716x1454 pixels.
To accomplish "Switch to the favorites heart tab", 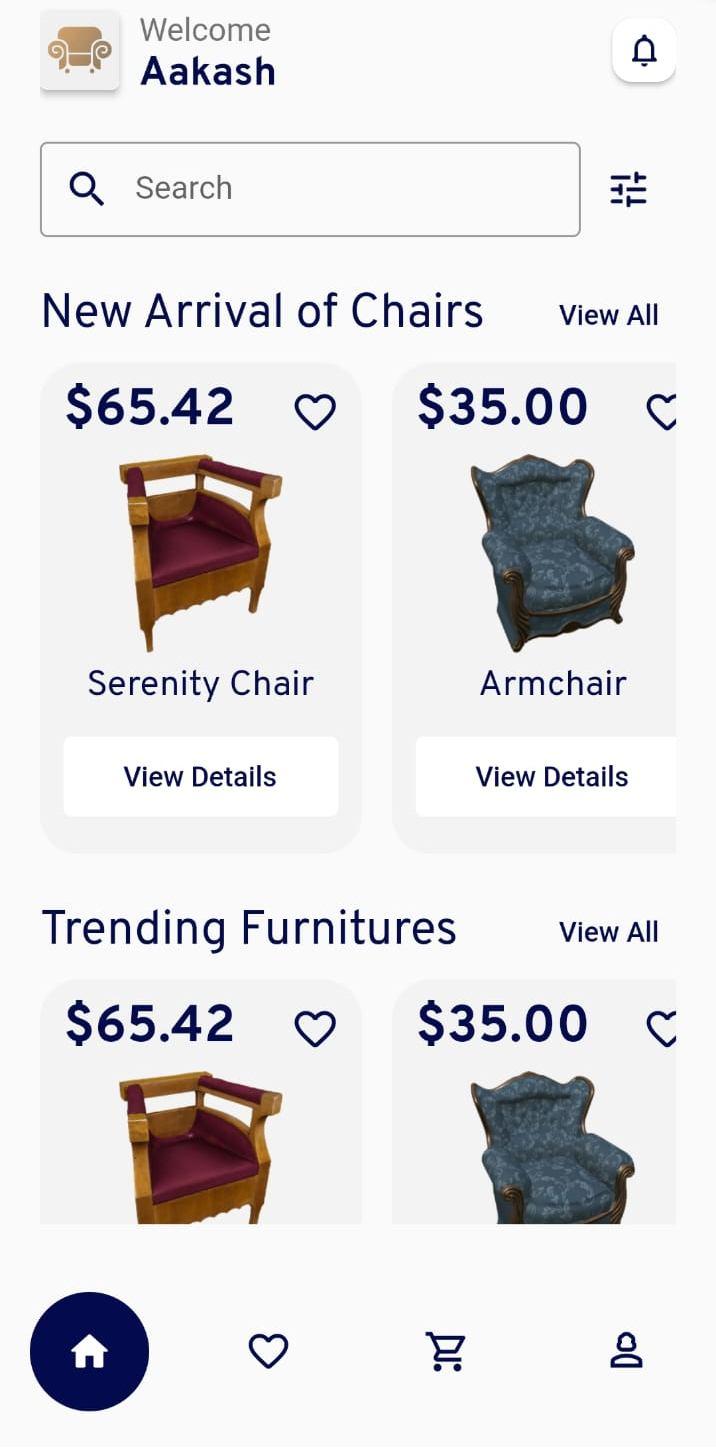I will [x=268, y=1352].
